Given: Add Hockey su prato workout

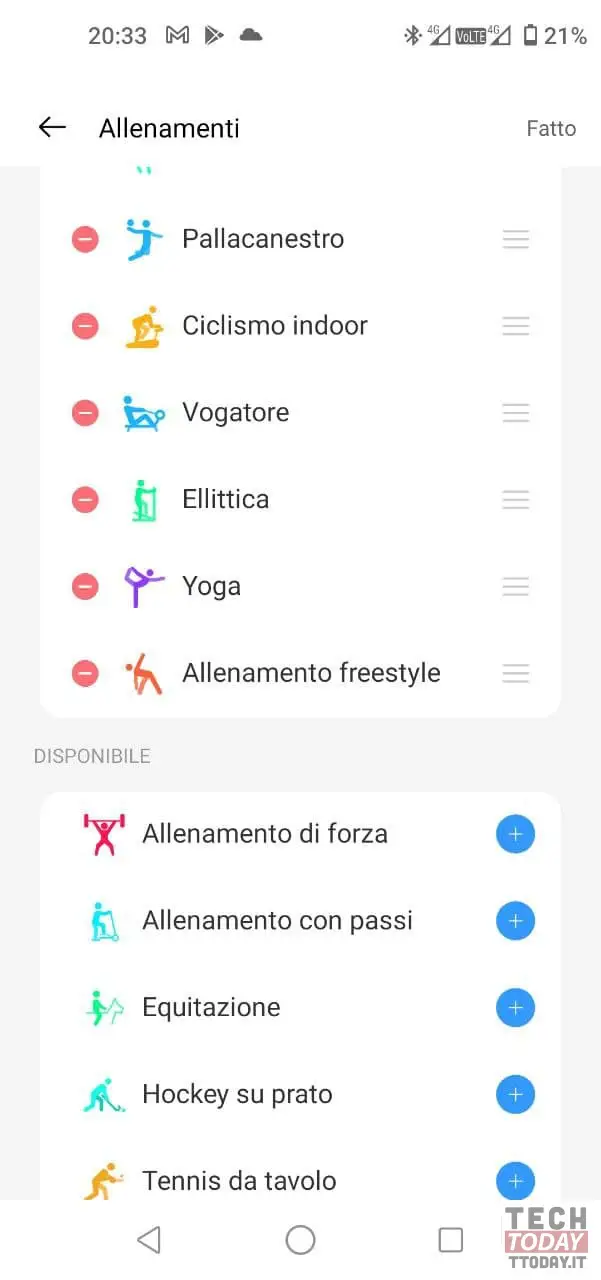Looking at the screenshot, I should pyautogui.click(x=515, y=1095).
